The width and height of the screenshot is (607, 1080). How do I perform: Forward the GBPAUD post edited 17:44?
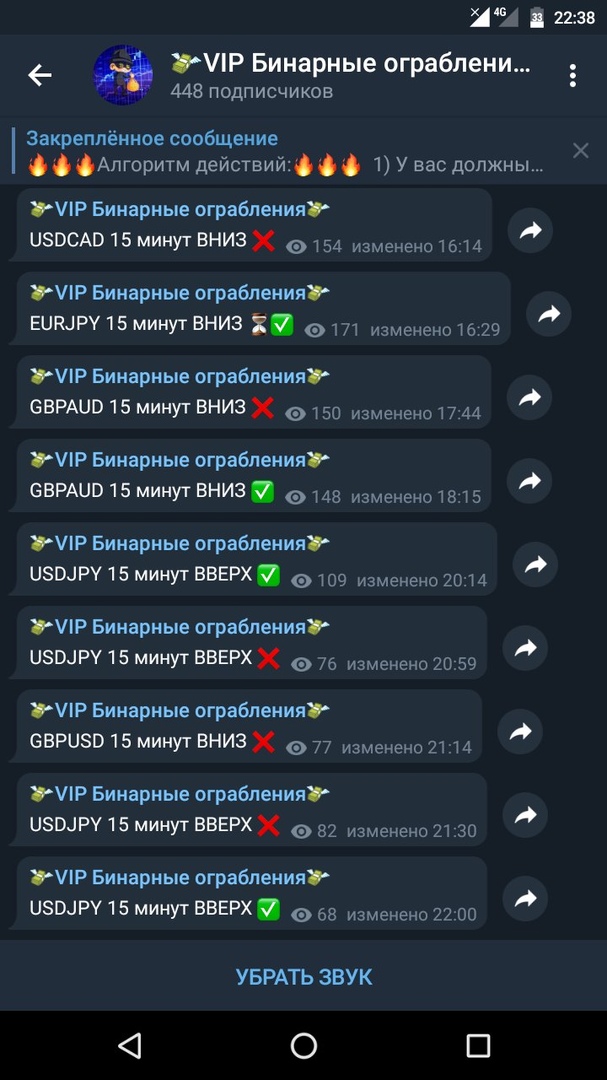click(x=529, y=397)
